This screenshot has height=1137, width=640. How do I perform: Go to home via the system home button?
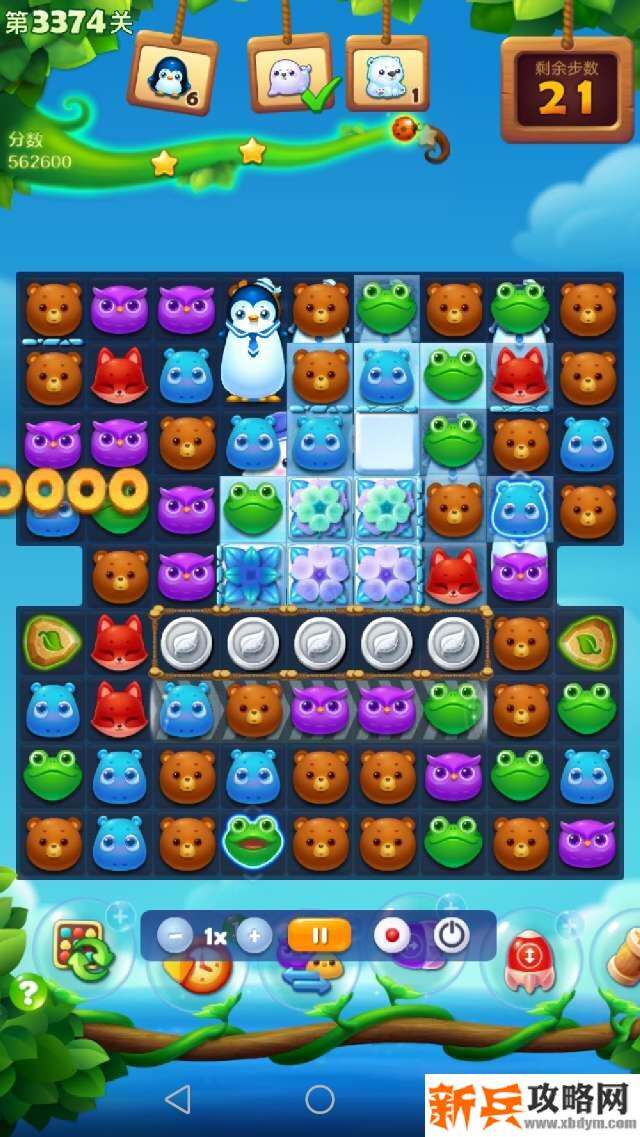[x=320, y=1100]
